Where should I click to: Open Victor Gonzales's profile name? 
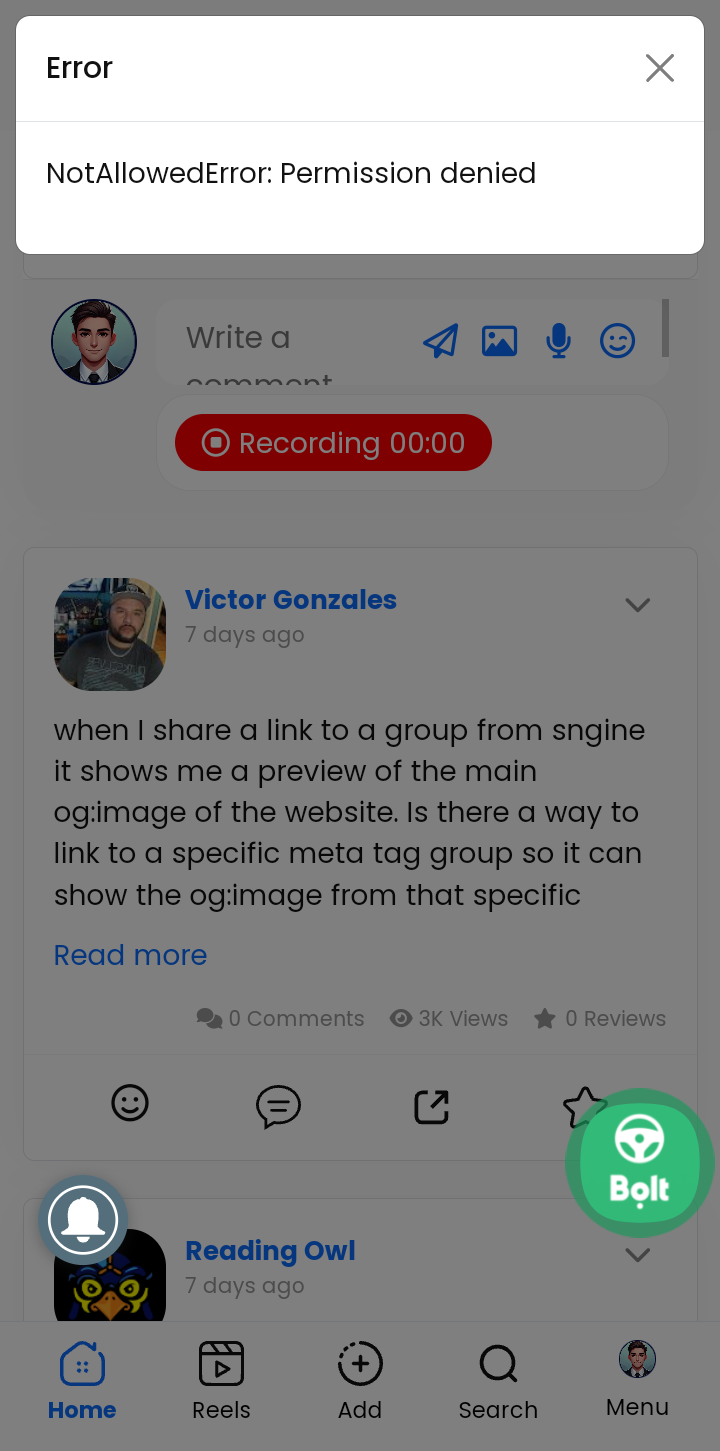point(290,600)
